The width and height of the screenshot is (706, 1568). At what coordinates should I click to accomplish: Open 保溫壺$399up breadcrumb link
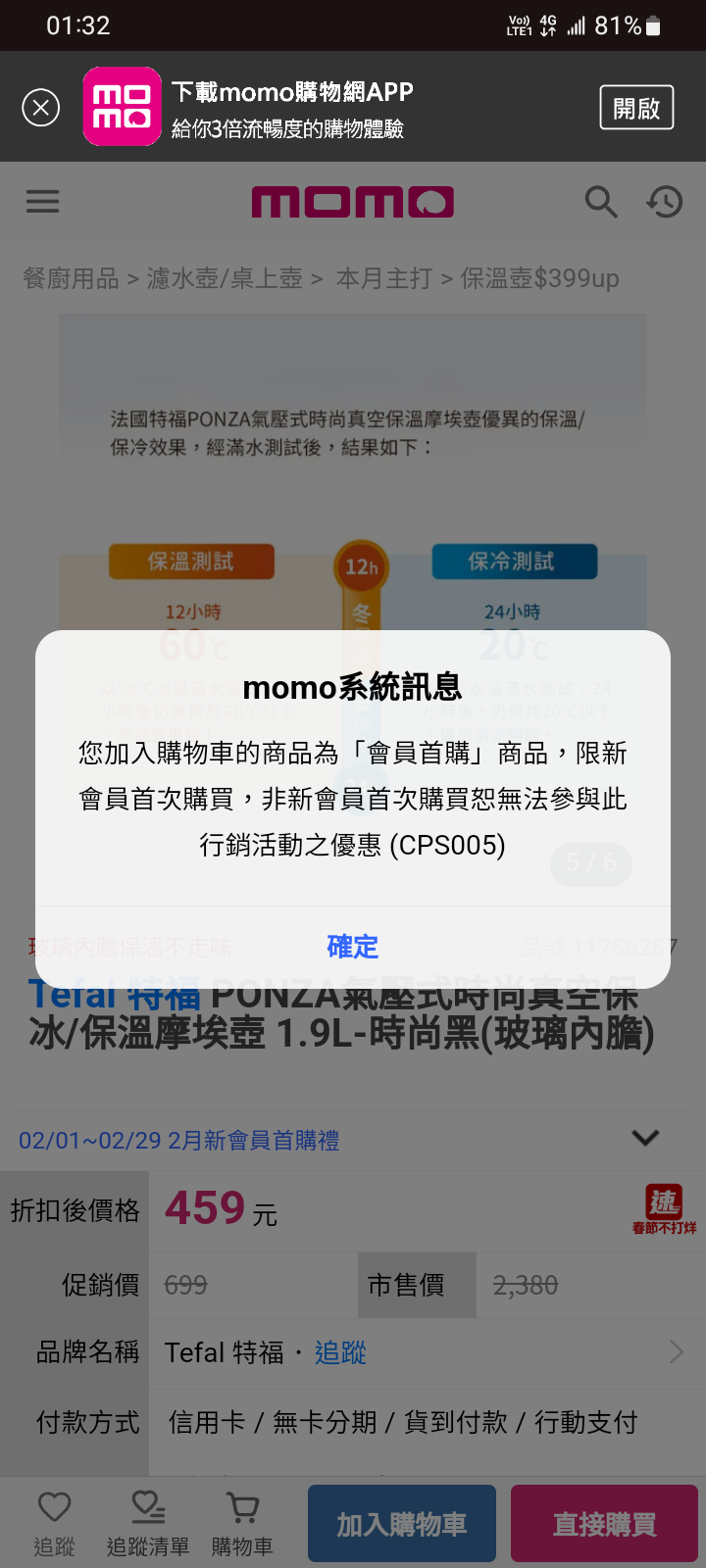click(539, 278)
